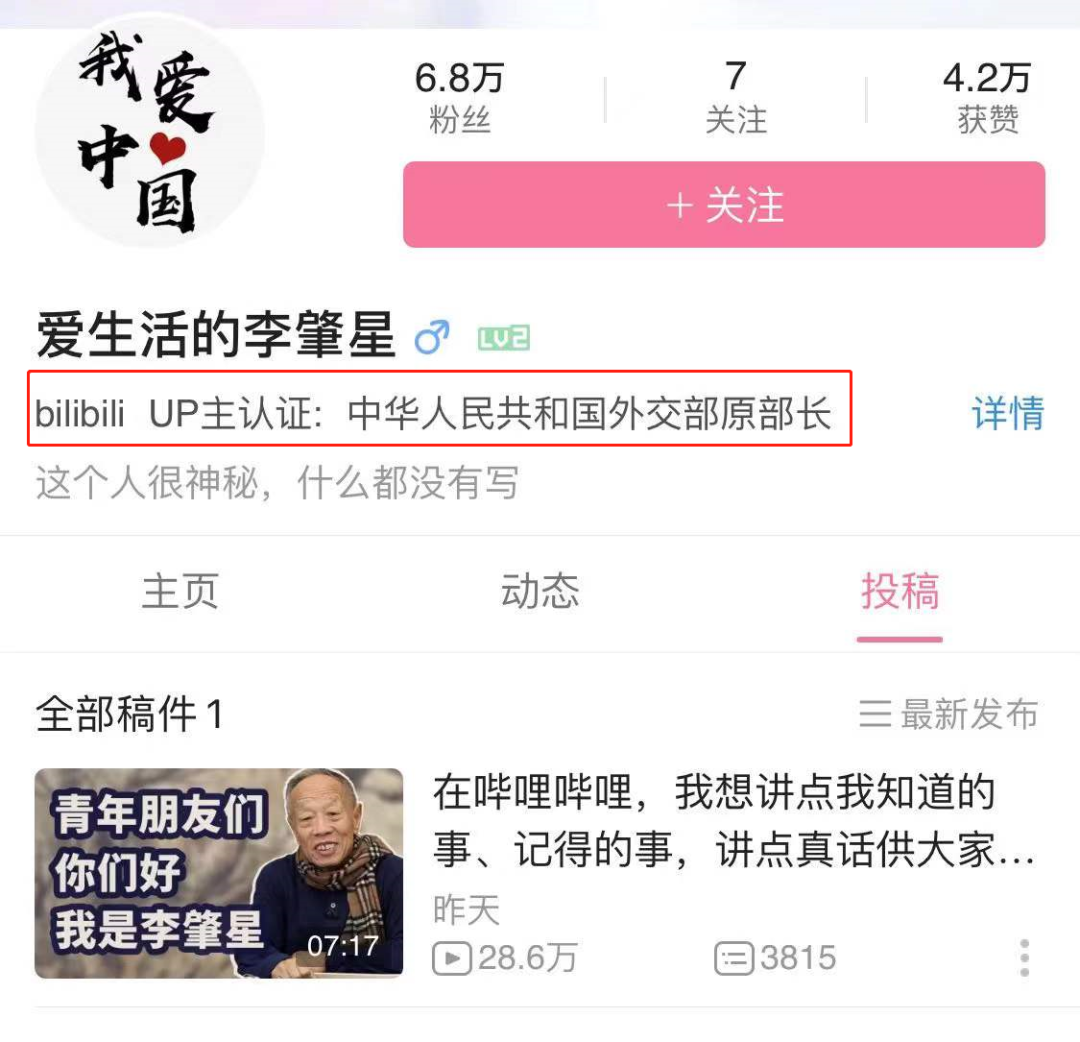The height and width of the screenshot is (1042, 1080).
Task: View the 我爱中国 profile avatar
Action: click(x=150, y=135)
